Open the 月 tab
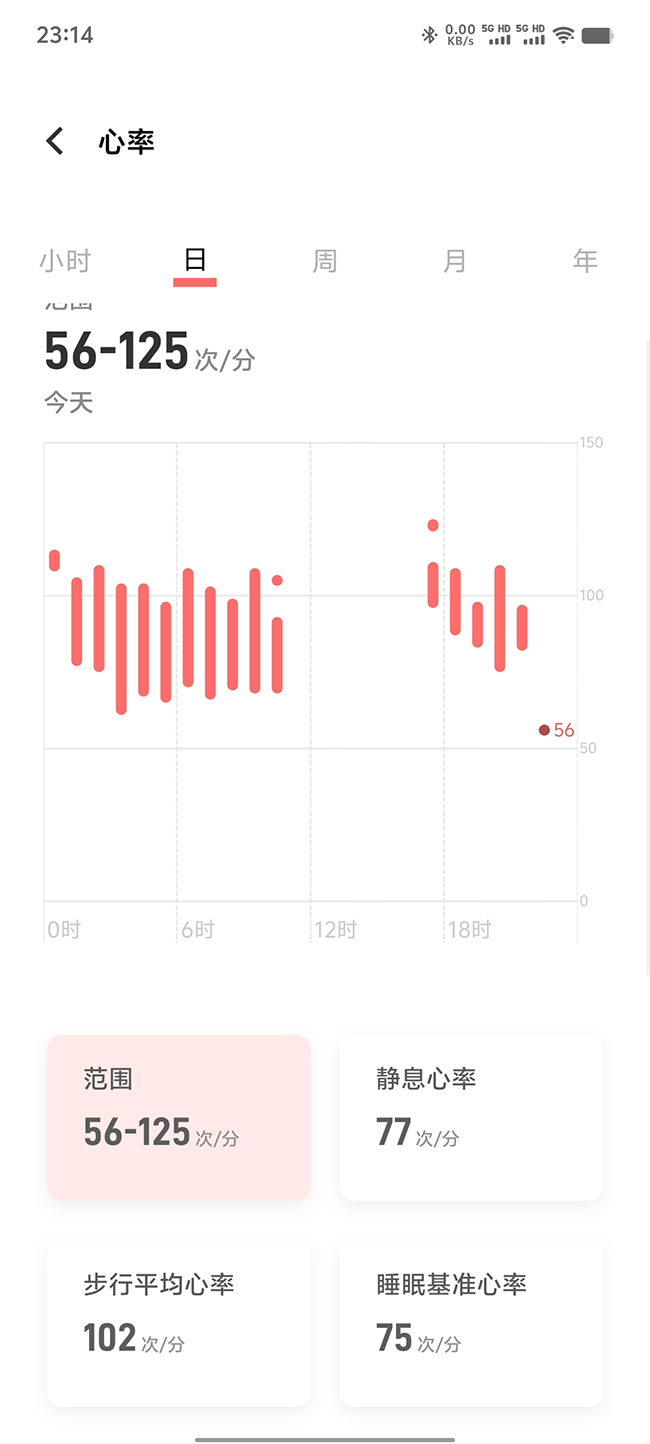650x1444 pixels. [455, 261]
